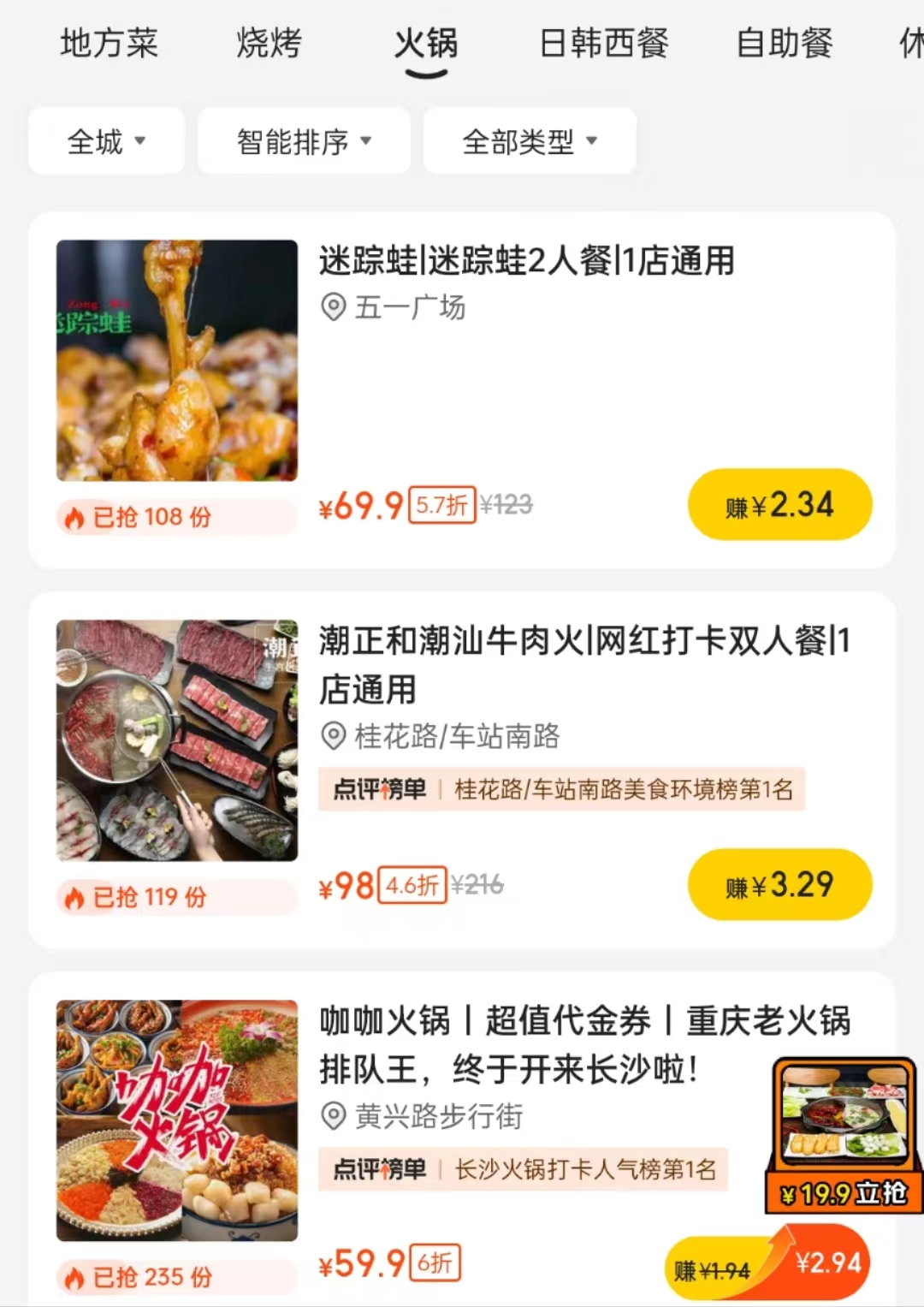Switch to the 烧烤 tab
The width and height of the screenshot is (924, 1307).
(267, 45)
